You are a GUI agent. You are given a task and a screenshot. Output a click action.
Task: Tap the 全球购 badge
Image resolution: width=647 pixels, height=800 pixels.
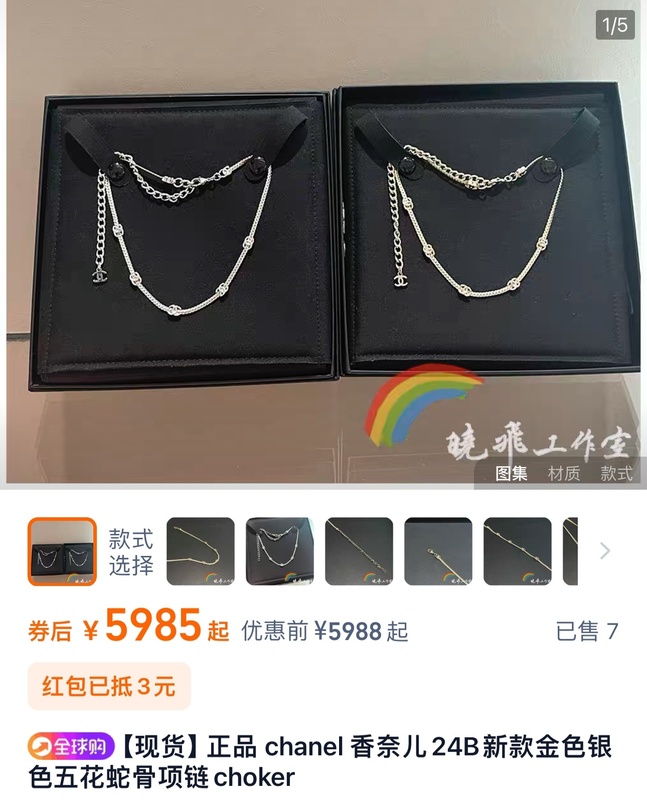click(71, 746)
